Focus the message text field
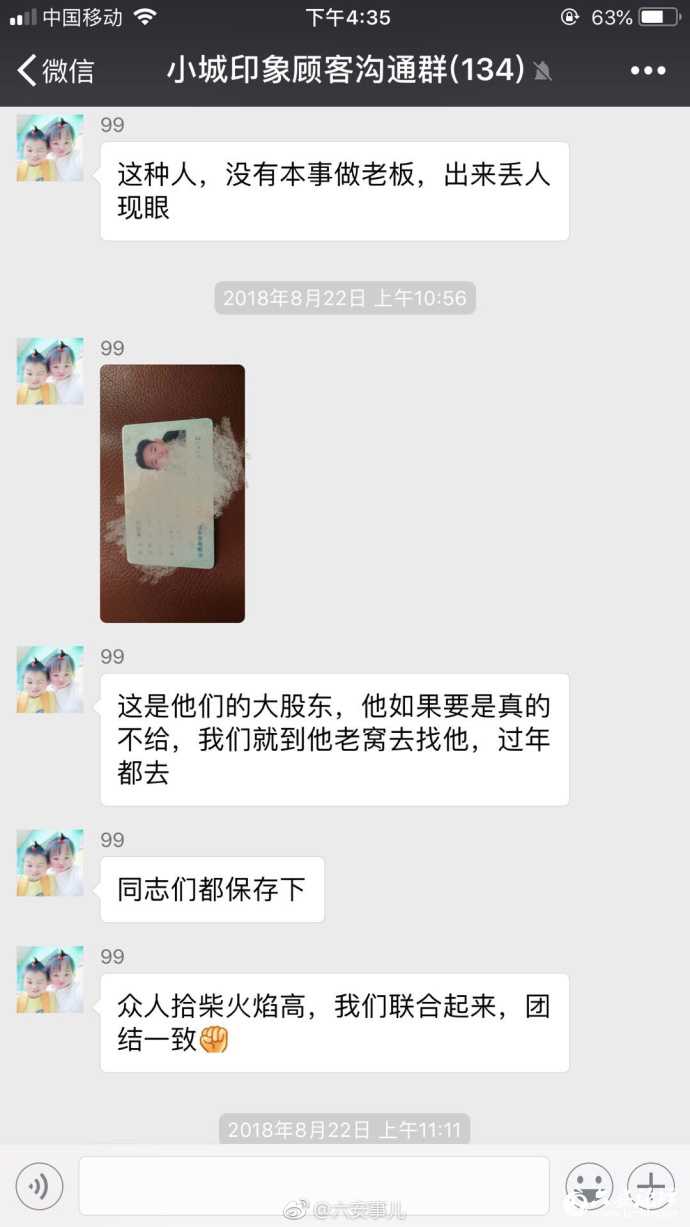Viewport: 690px width, 1227px height. coord(313,1186)
